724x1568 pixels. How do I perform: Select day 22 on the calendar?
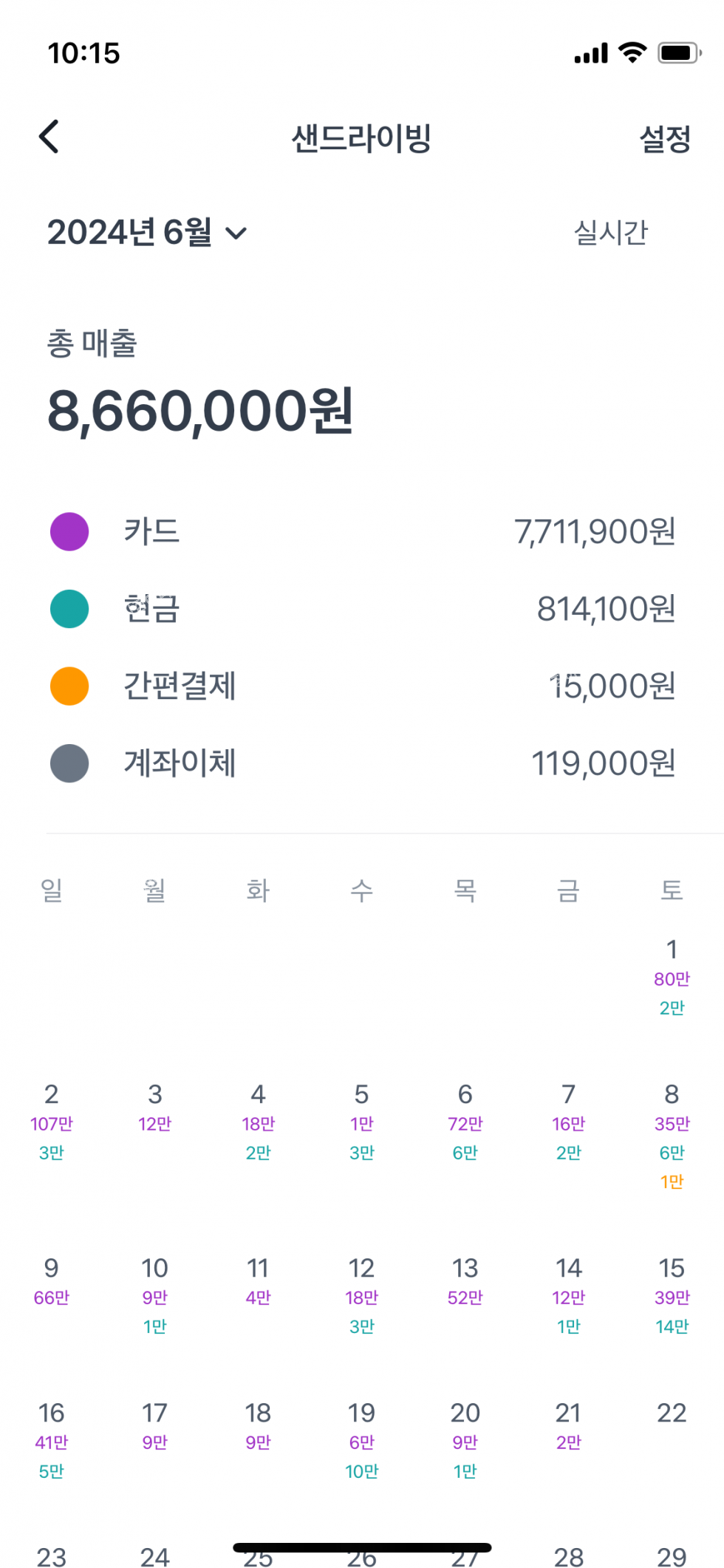coord(671,1414)
